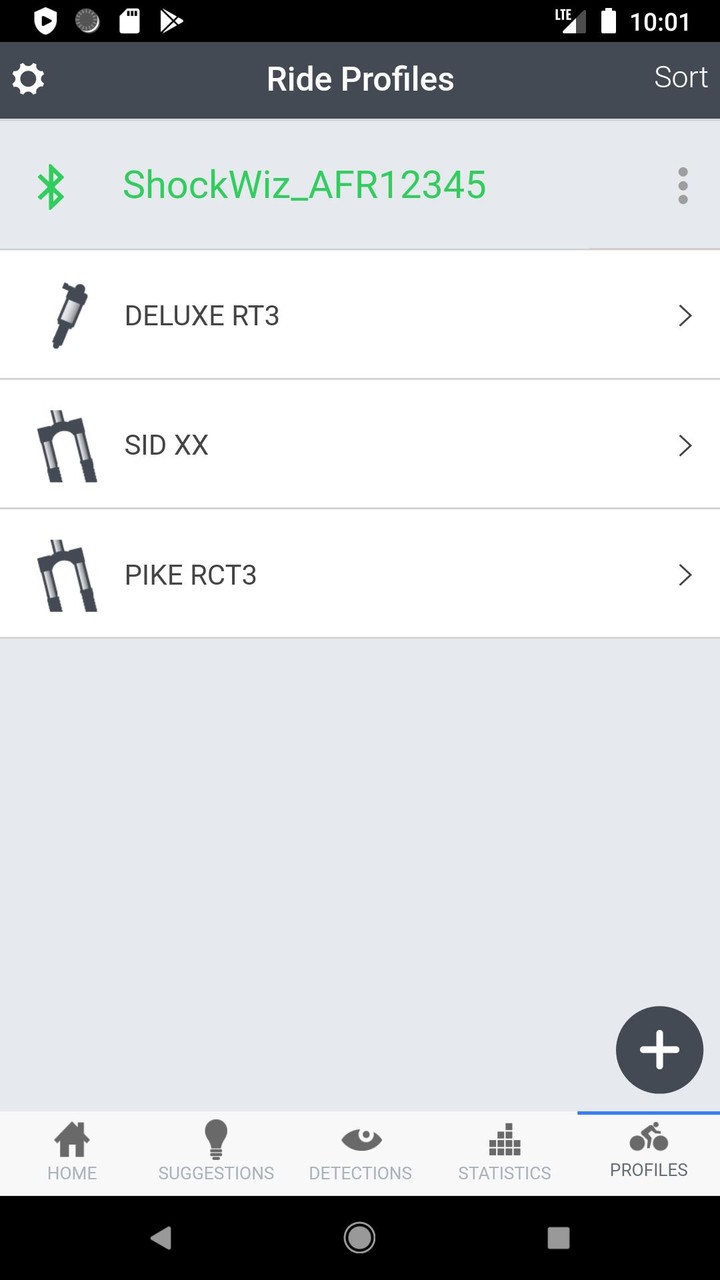This screenshot has width=720, height=1280.
Task: Tap the connected ShockWiz_AFR12345 device row
Action: (x=304, y=185)
